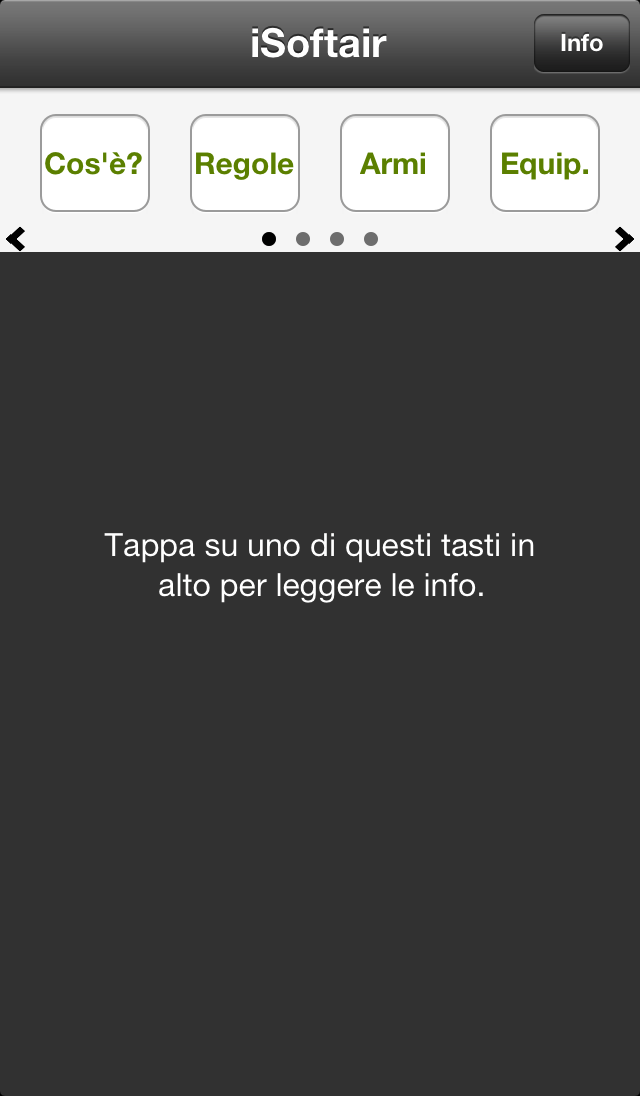Select the Armi button
Viewport: 640px width, 1096px height.
point(395,163)
